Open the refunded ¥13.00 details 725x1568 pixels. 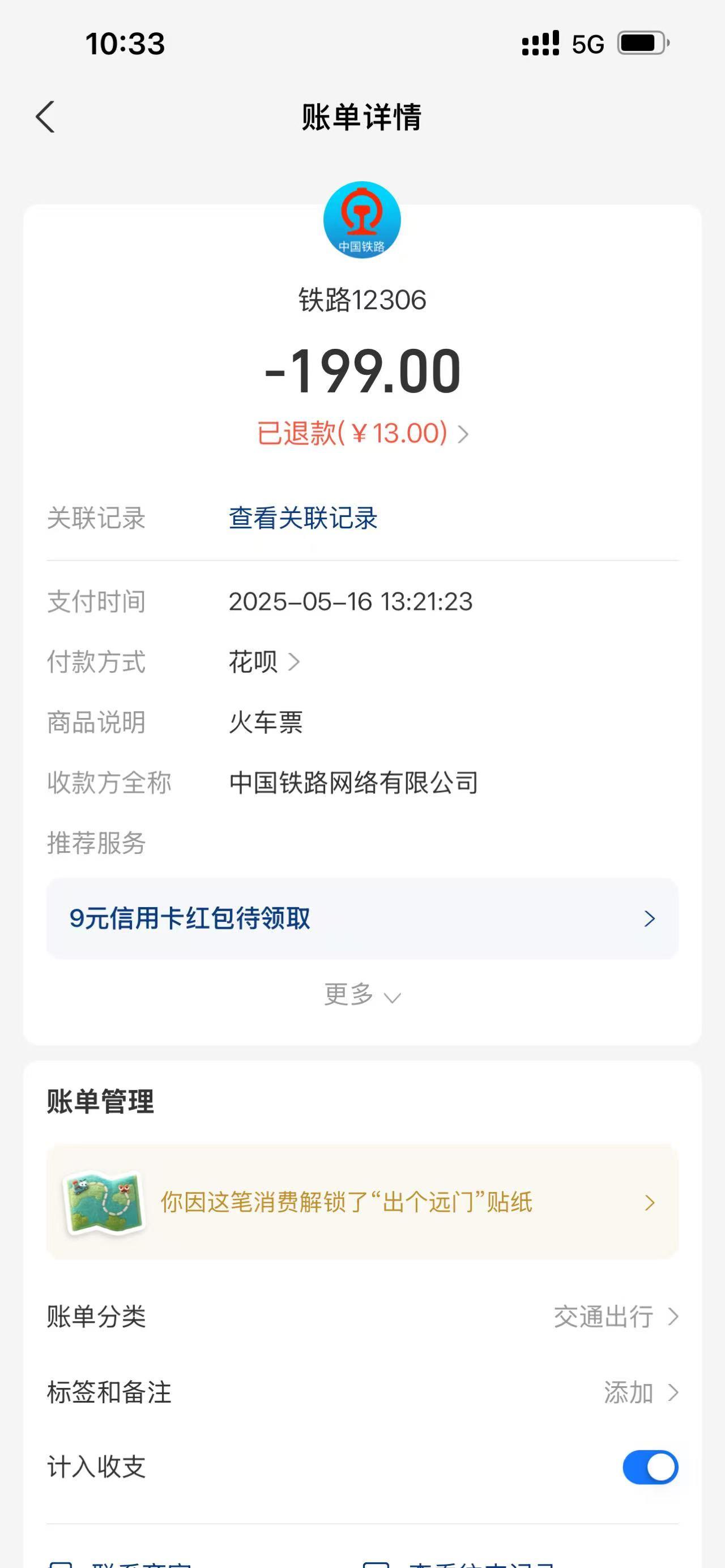[x=362, y=433]
